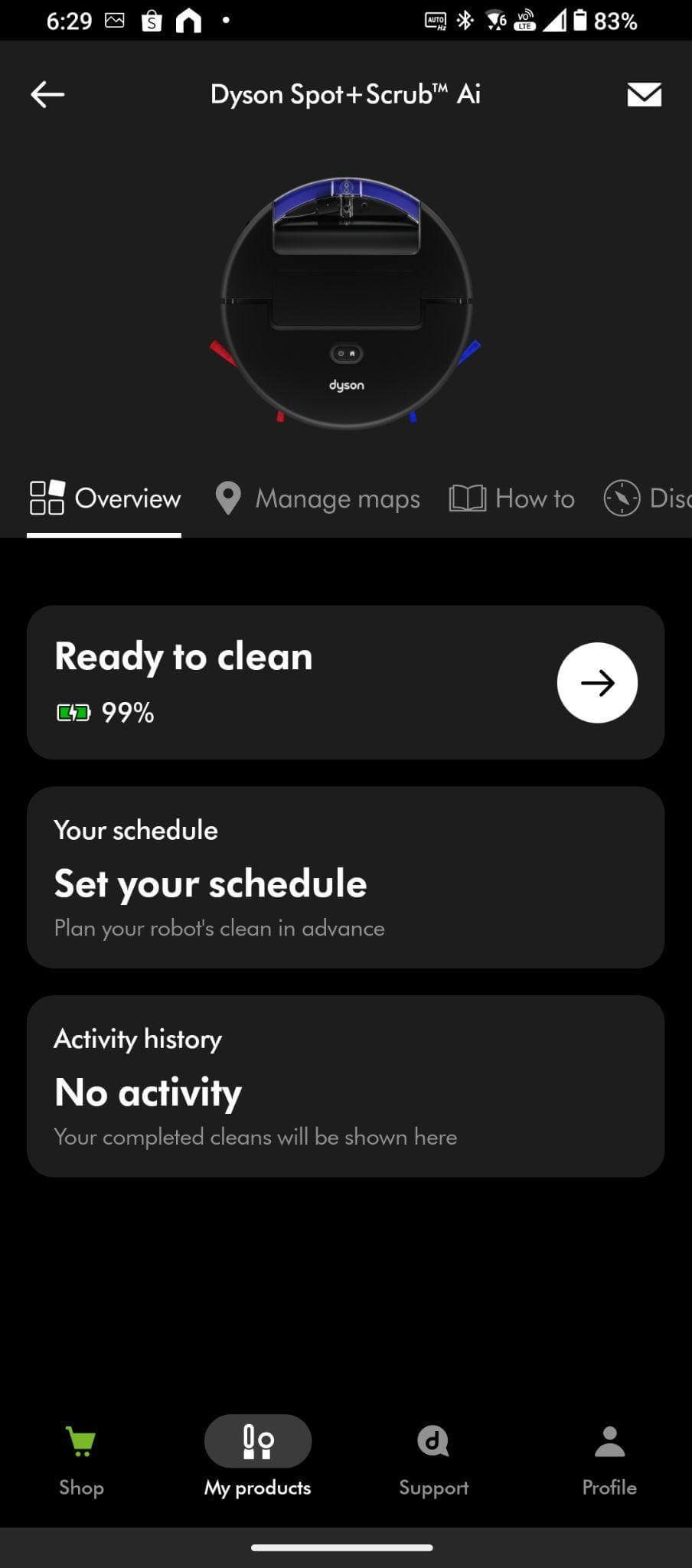Switch to the Manage maps tab

coord(318,498)
